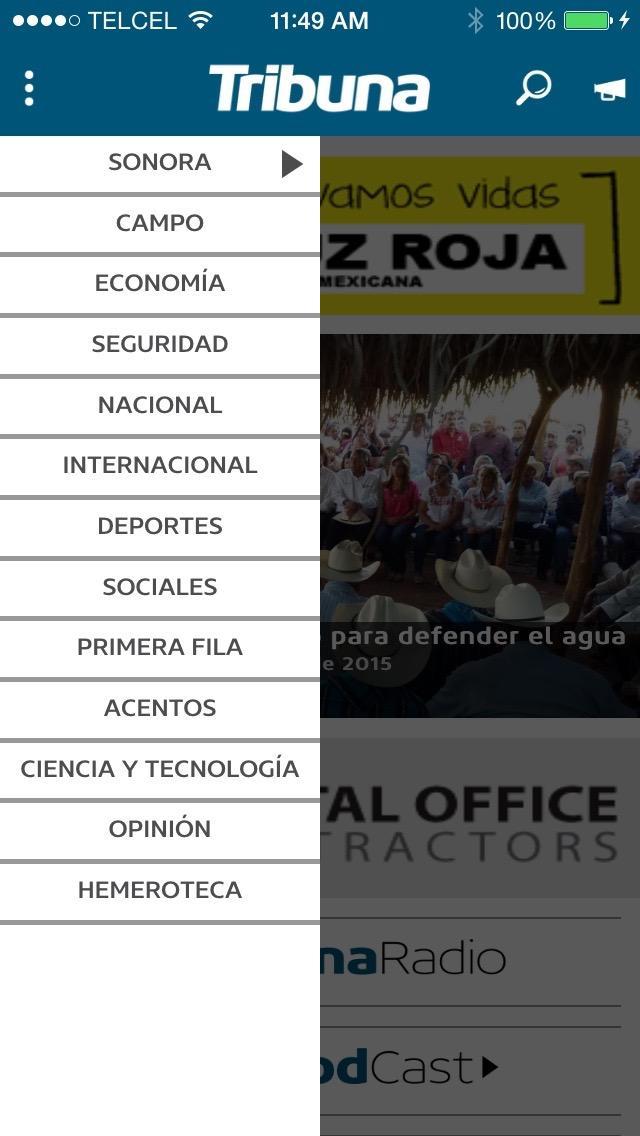
Task: Open the Deportes section
Action: tap(160, 526)
